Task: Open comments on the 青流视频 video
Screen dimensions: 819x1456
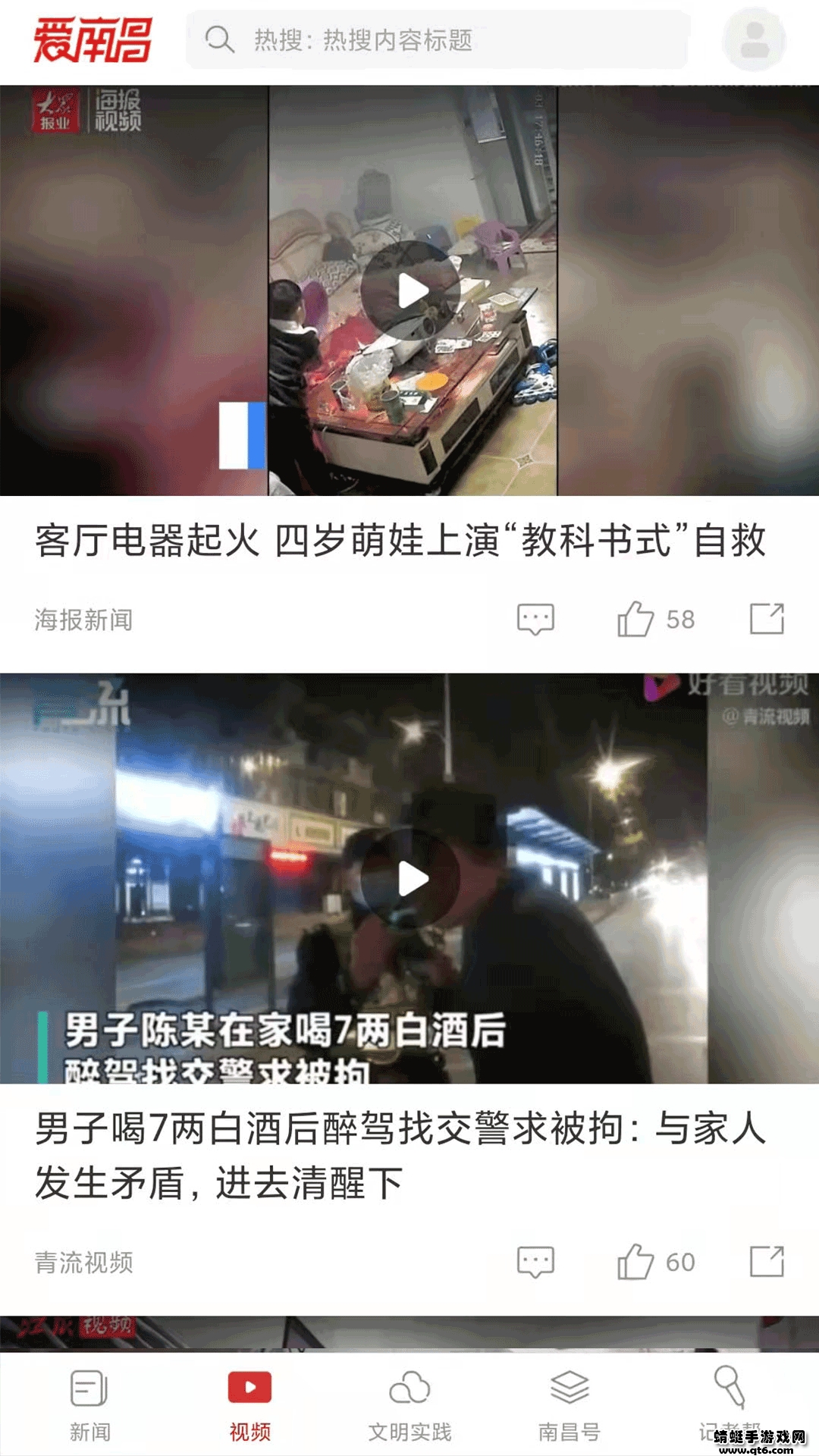Action: (535, 1262)
